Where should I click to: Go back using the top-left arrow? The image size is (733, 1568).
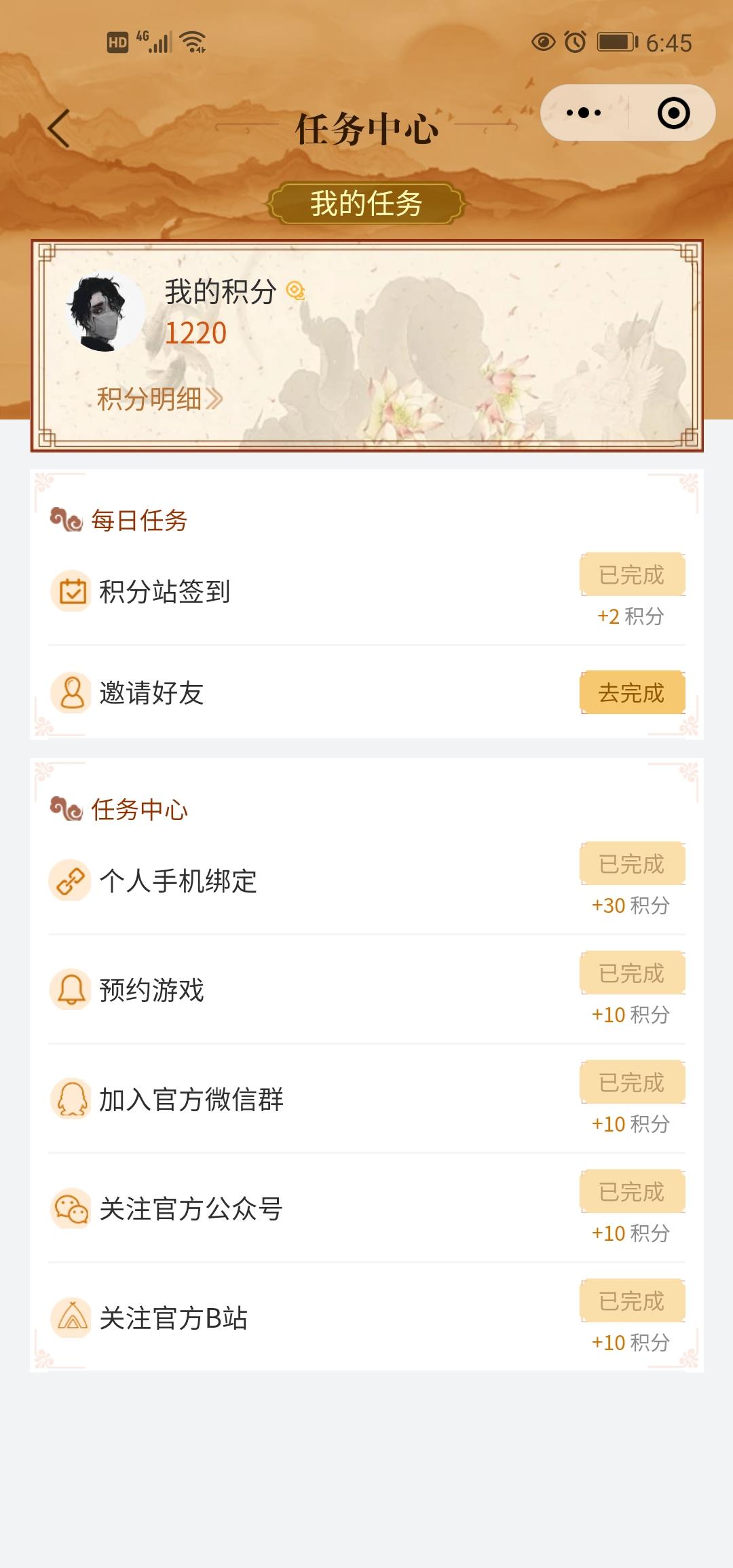click(59, 128)
